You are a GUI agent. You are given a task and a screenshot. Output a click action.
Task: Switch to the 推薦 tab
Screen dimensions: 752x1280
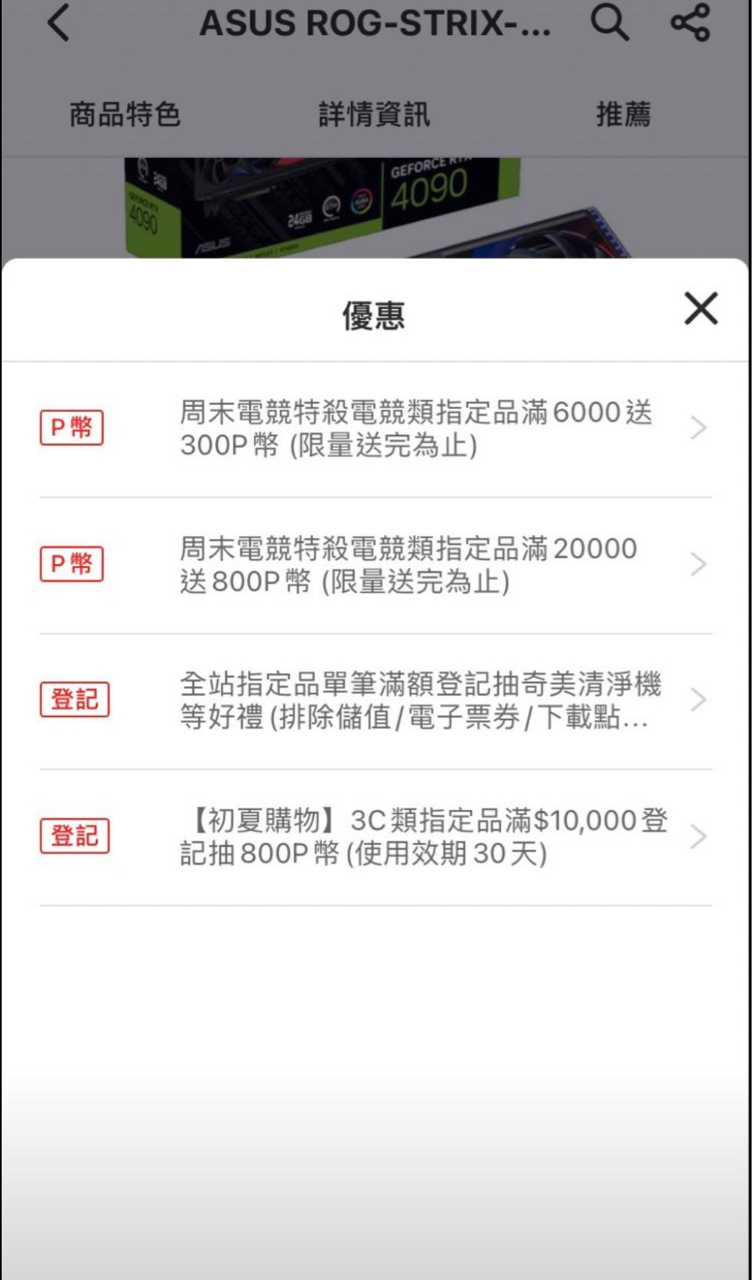coord(623,115)
